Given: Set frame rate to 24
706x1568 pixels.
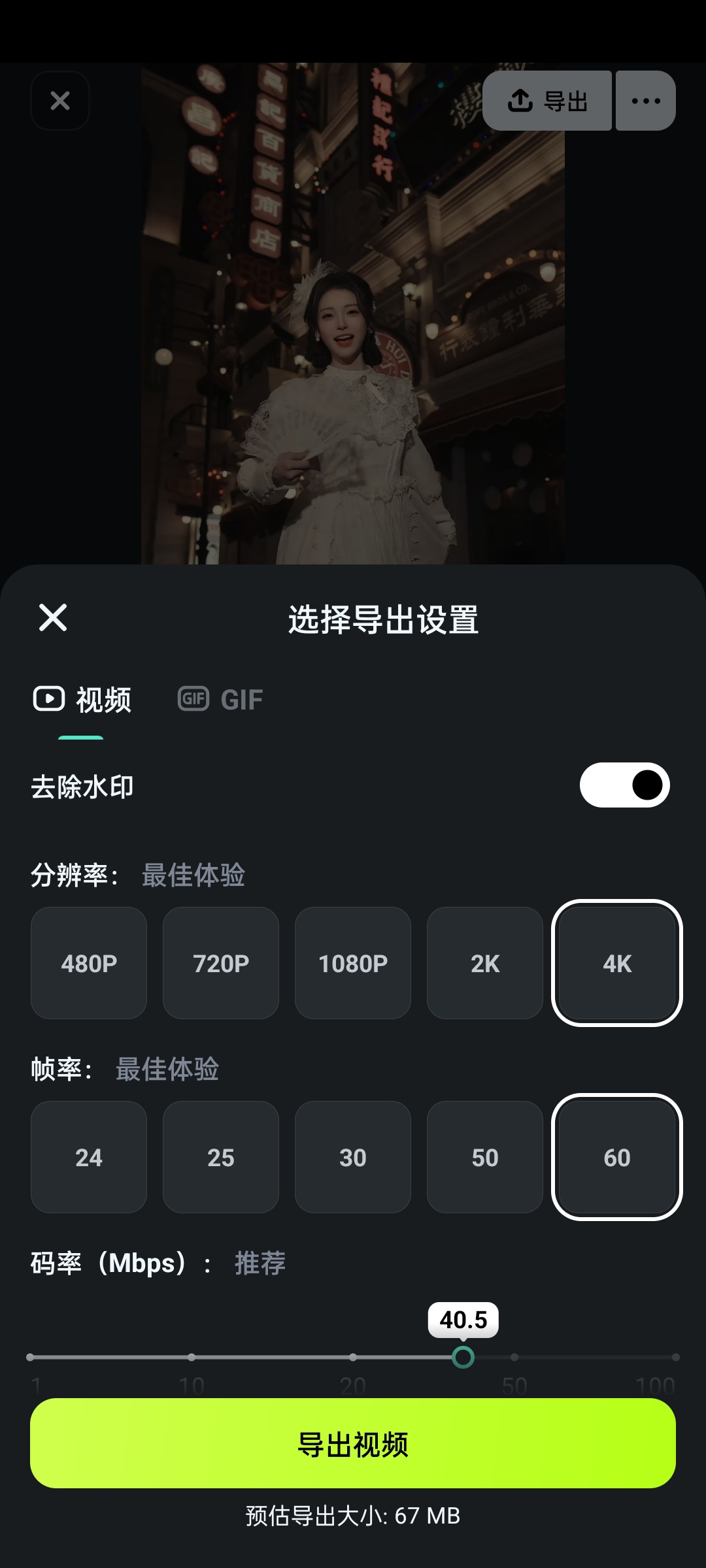Looking at the screenshot, I should pos(89,1157).
